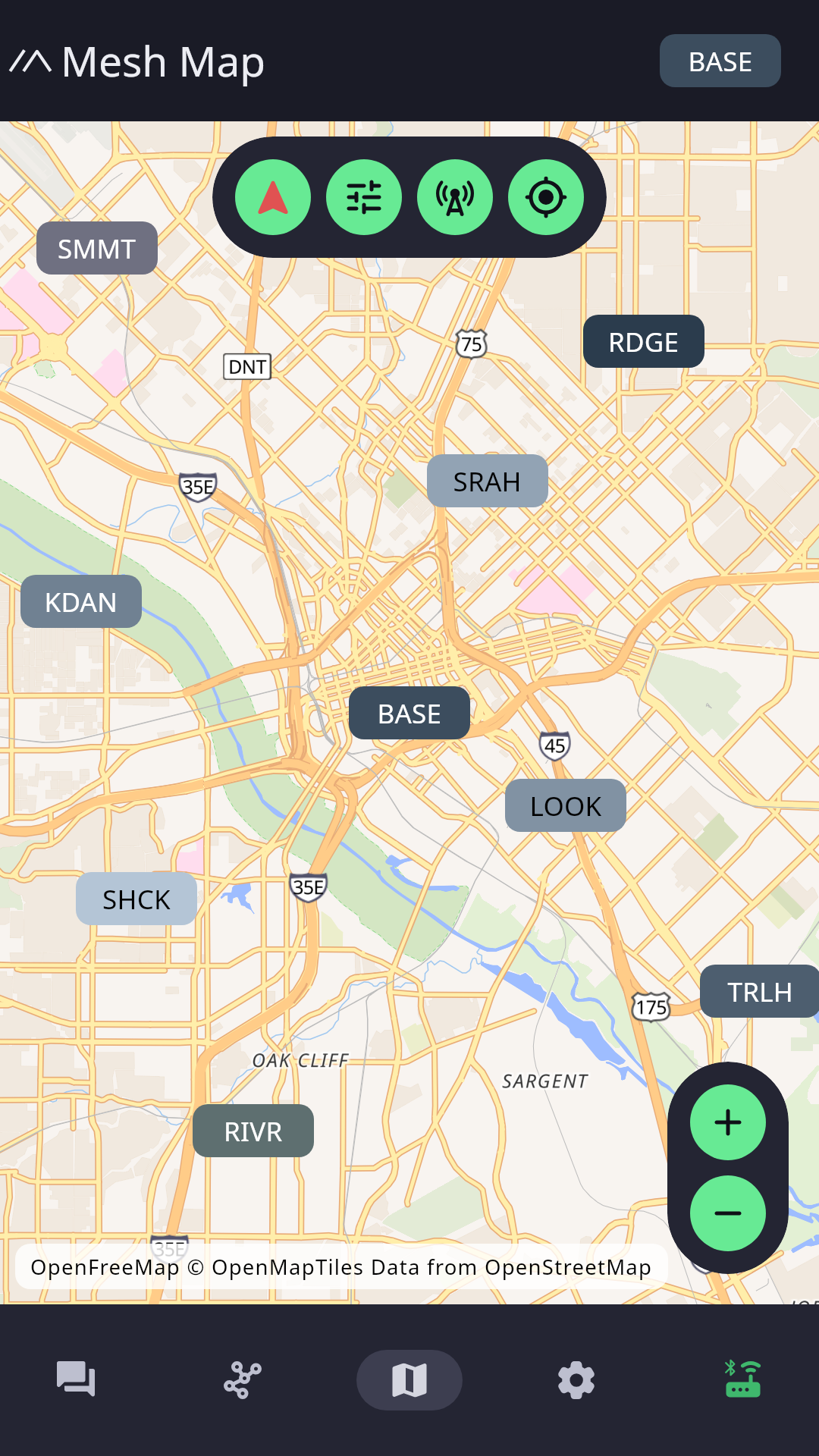Tap the BASE chip in header
Viewport: 819px width, 1456px height.
point(720,61)
